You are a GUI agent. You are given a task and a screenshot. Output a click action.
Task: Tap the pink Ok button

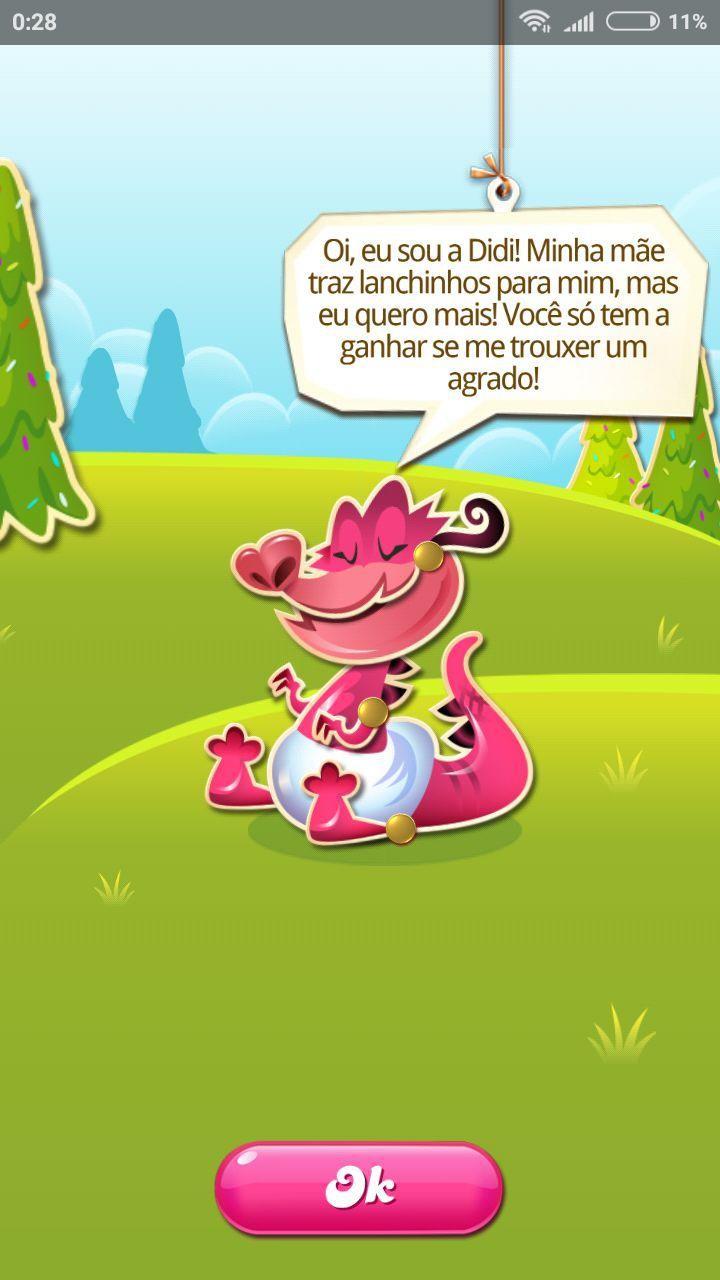click(x=359, y=1188)
